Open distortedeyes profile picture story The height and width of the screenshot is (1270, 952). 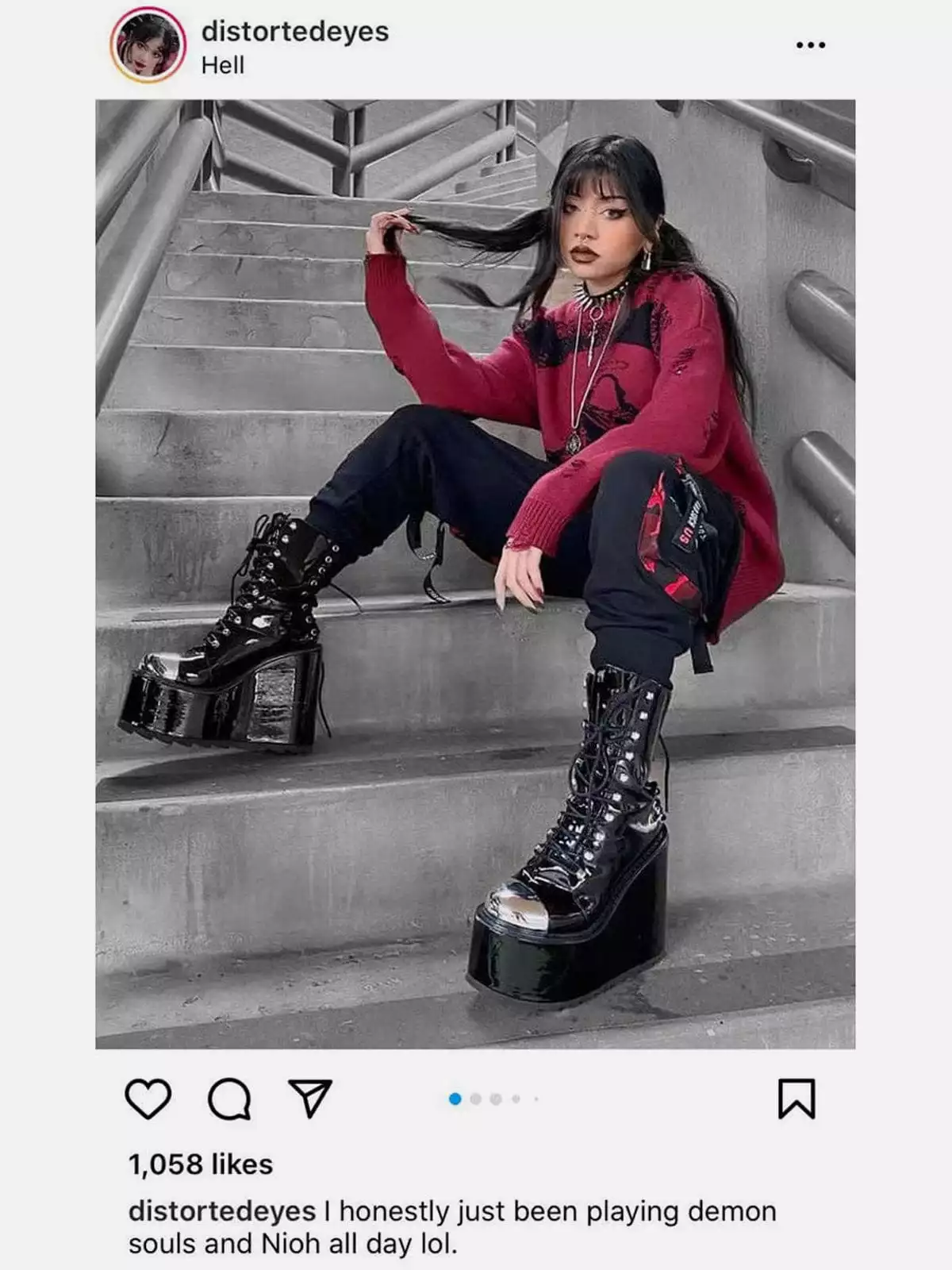point(148,45)
